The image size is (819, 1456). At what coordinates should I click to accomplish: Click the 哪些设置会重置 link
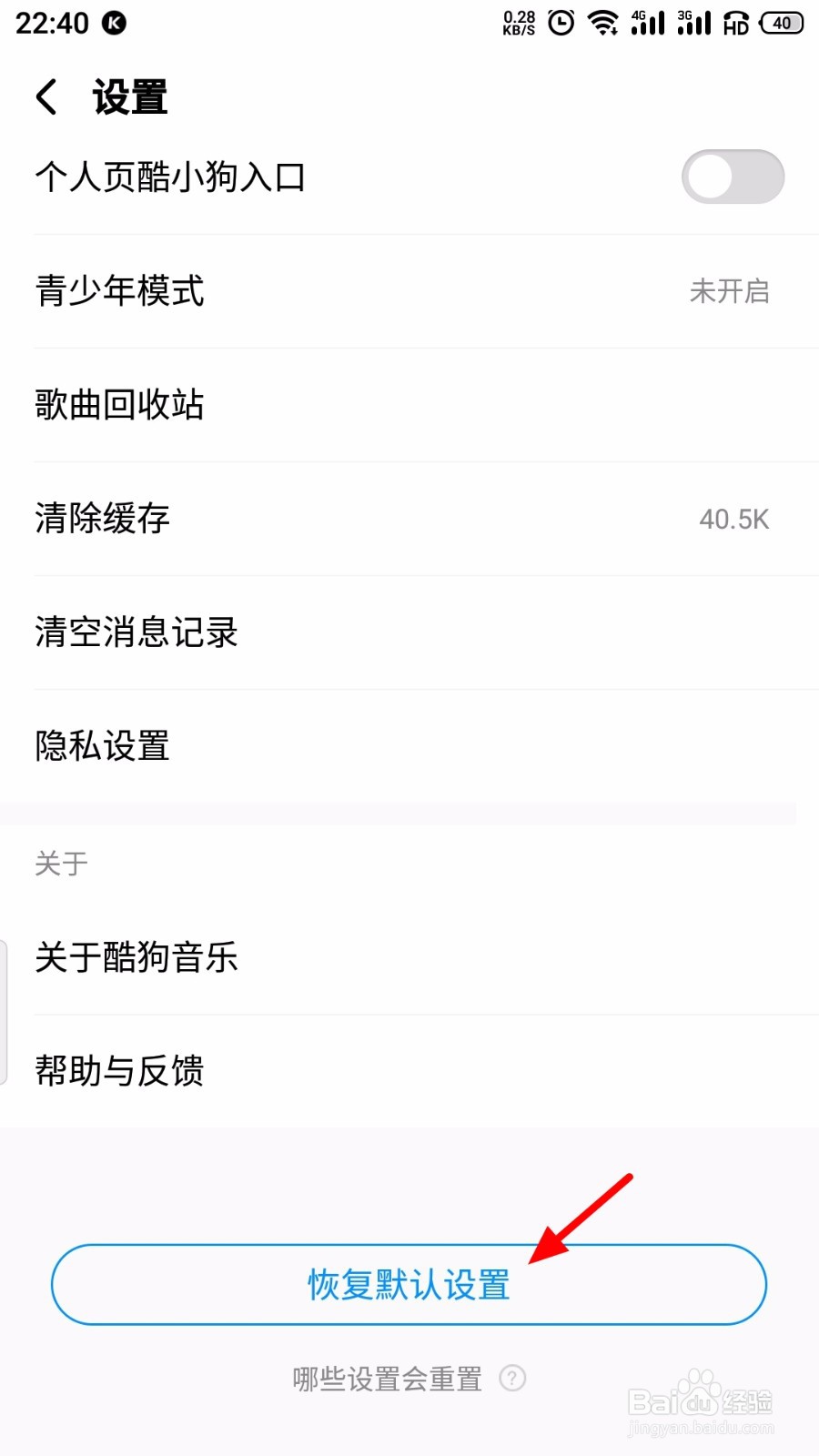click(386, 1379)
